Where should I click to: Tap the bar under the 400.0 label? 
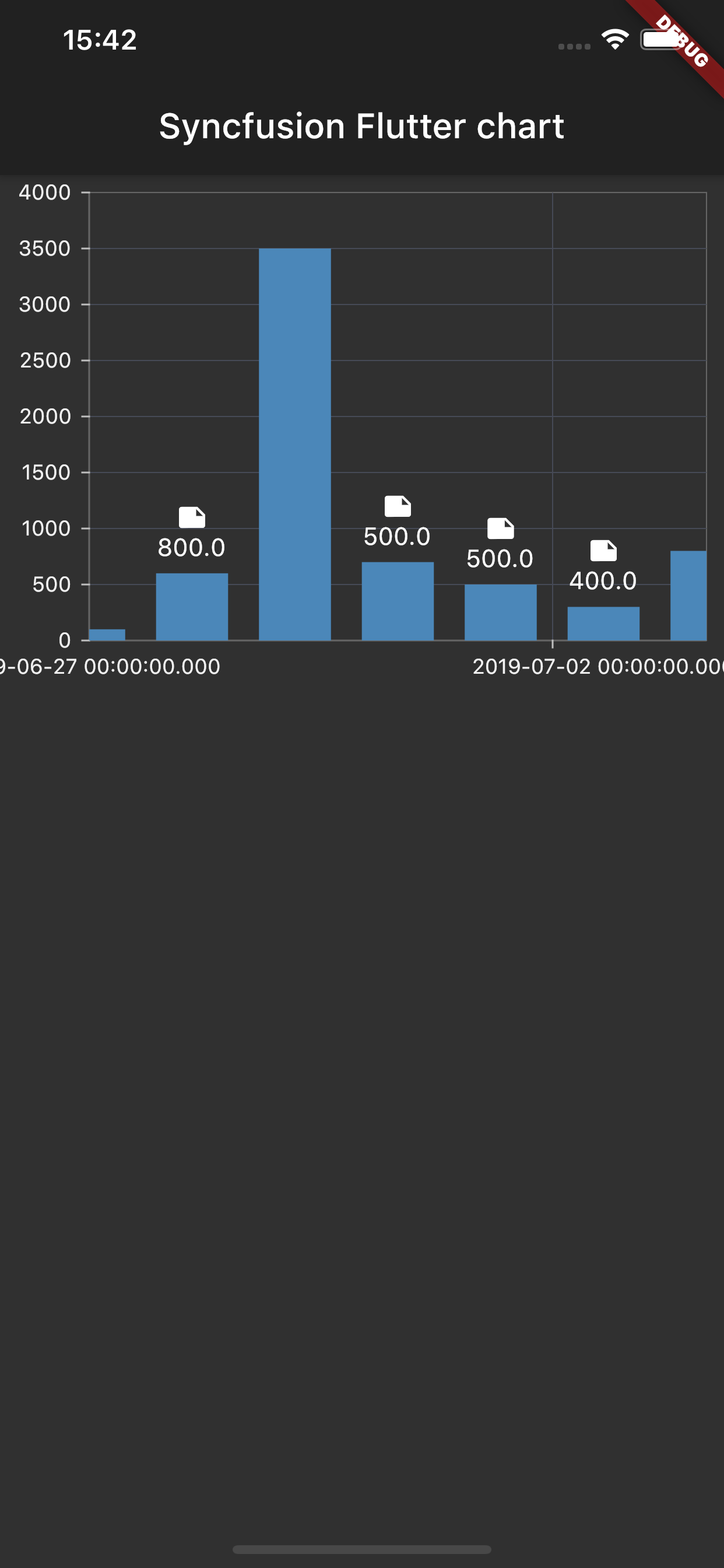point(603,621)
